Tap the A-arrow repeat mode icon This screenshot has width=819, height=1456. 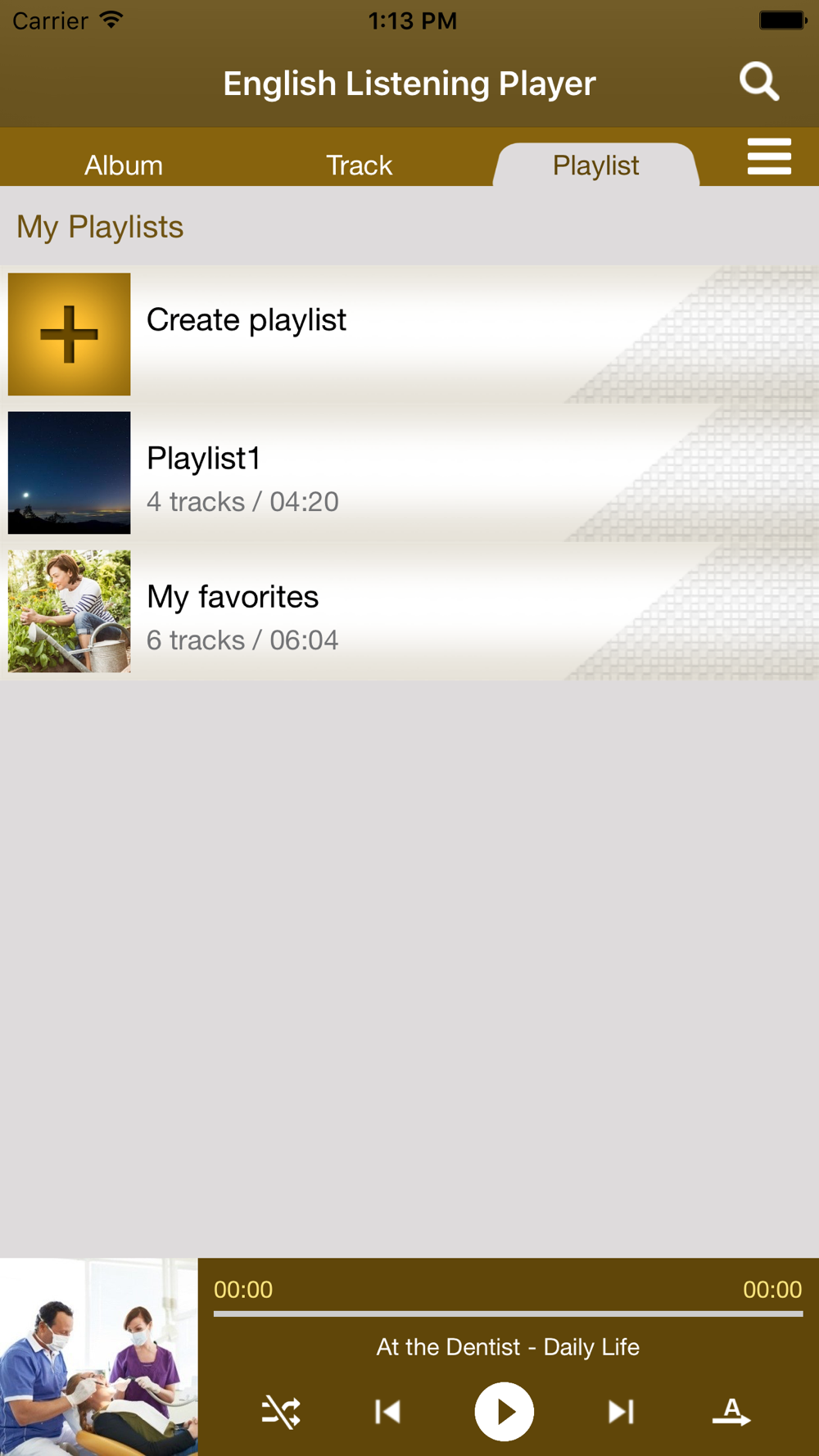coord(731,1412)
